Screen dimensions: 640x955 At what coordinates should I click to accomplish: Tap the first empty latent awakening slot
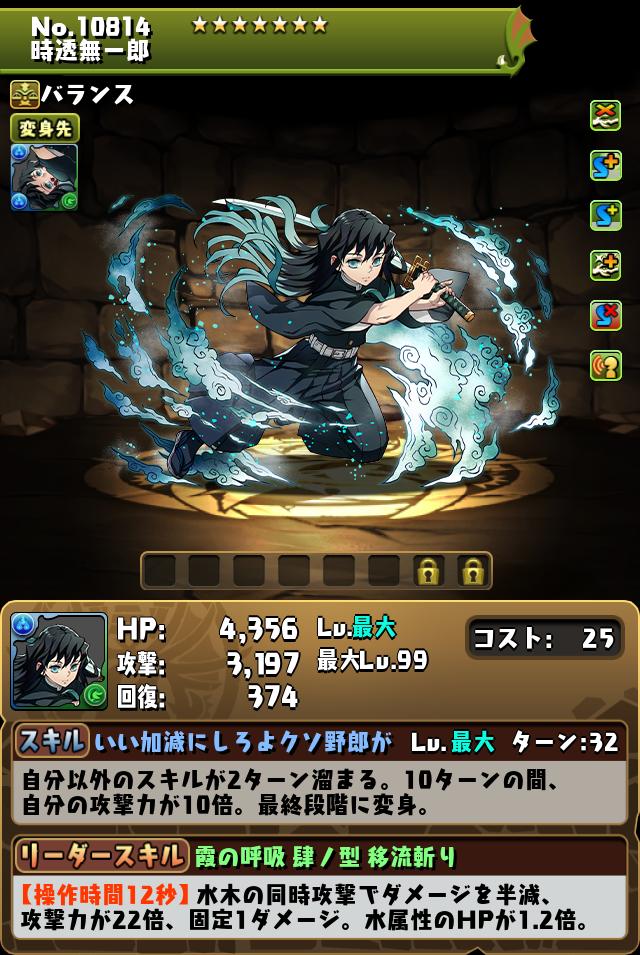click(x=159, y=571)
